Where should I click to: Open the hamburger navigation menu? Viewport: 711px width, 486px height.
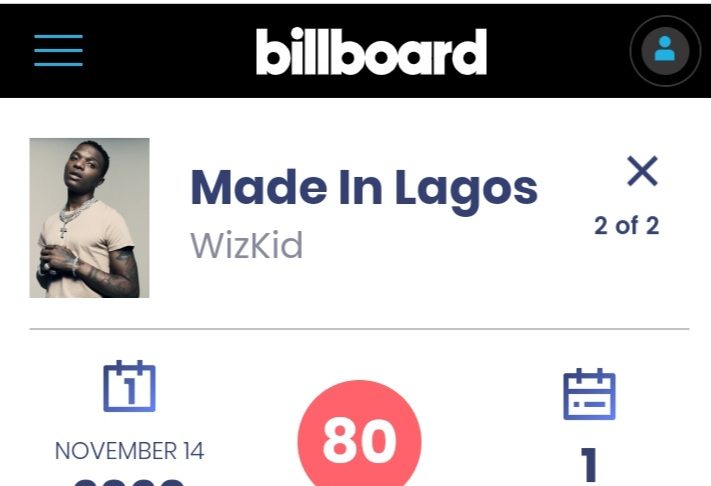click(x=58, y=50)
